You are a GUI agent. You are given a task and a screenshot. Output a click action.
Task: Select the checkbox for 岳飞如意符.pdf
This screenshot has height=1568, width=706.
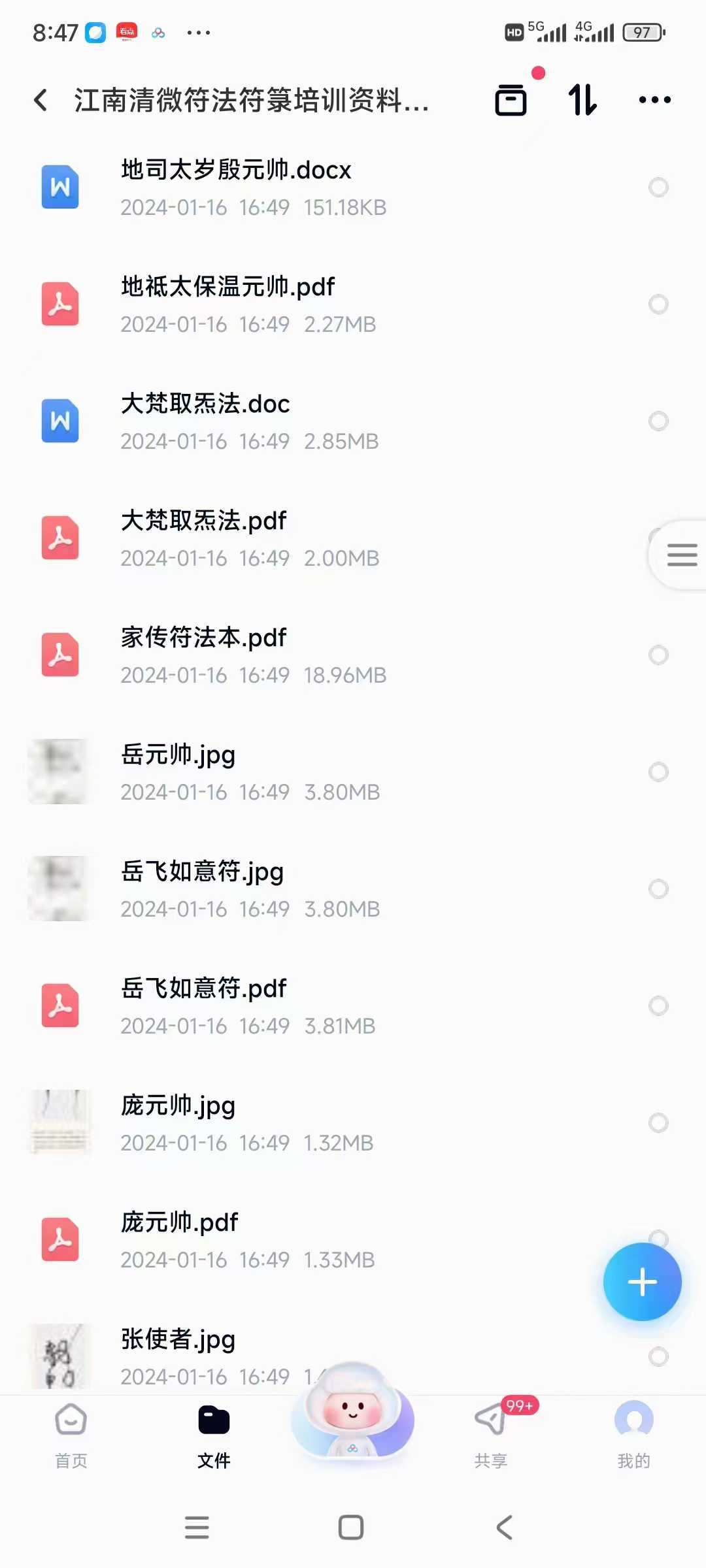[658, 1005]
